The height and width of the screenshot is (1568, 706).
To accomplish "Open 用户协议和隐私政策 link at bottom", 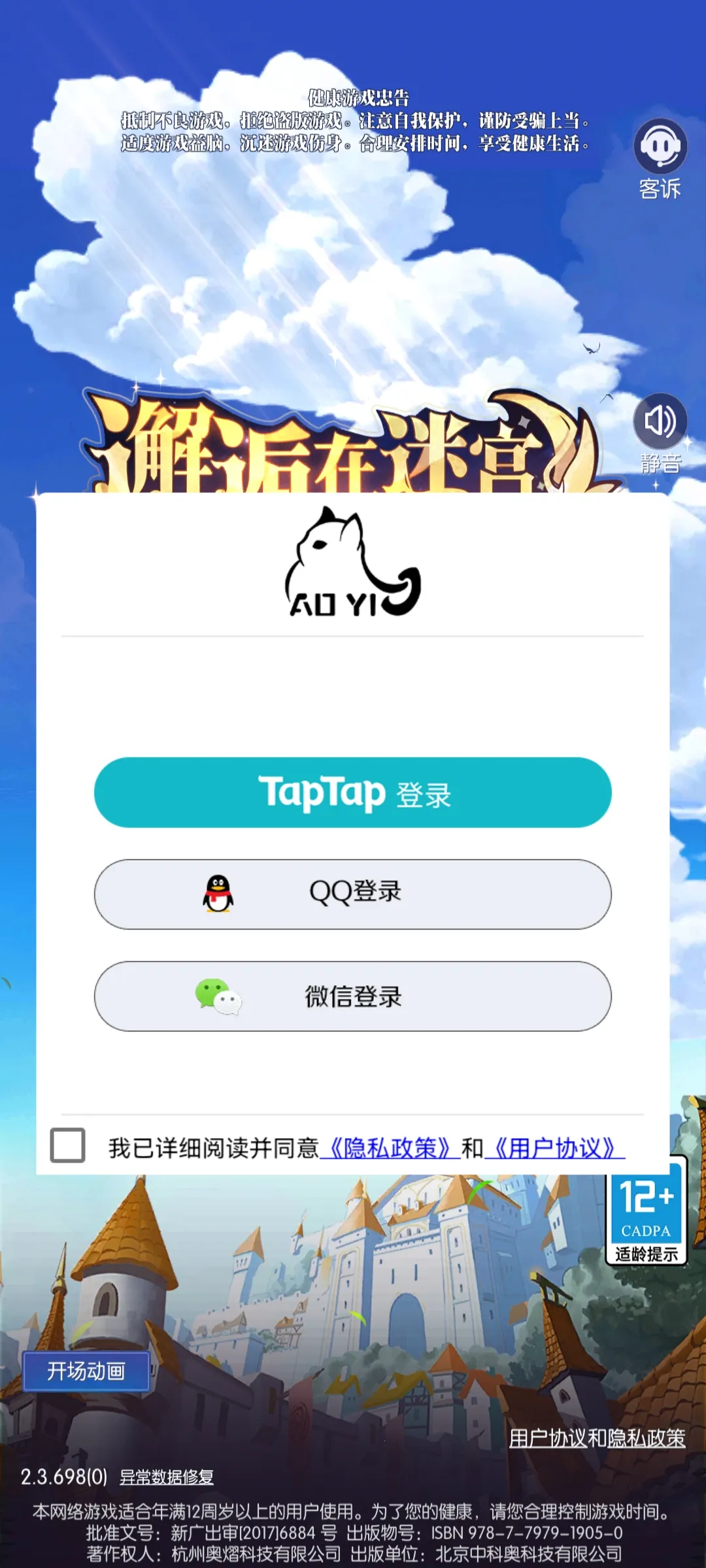I will coord(597,1438).
